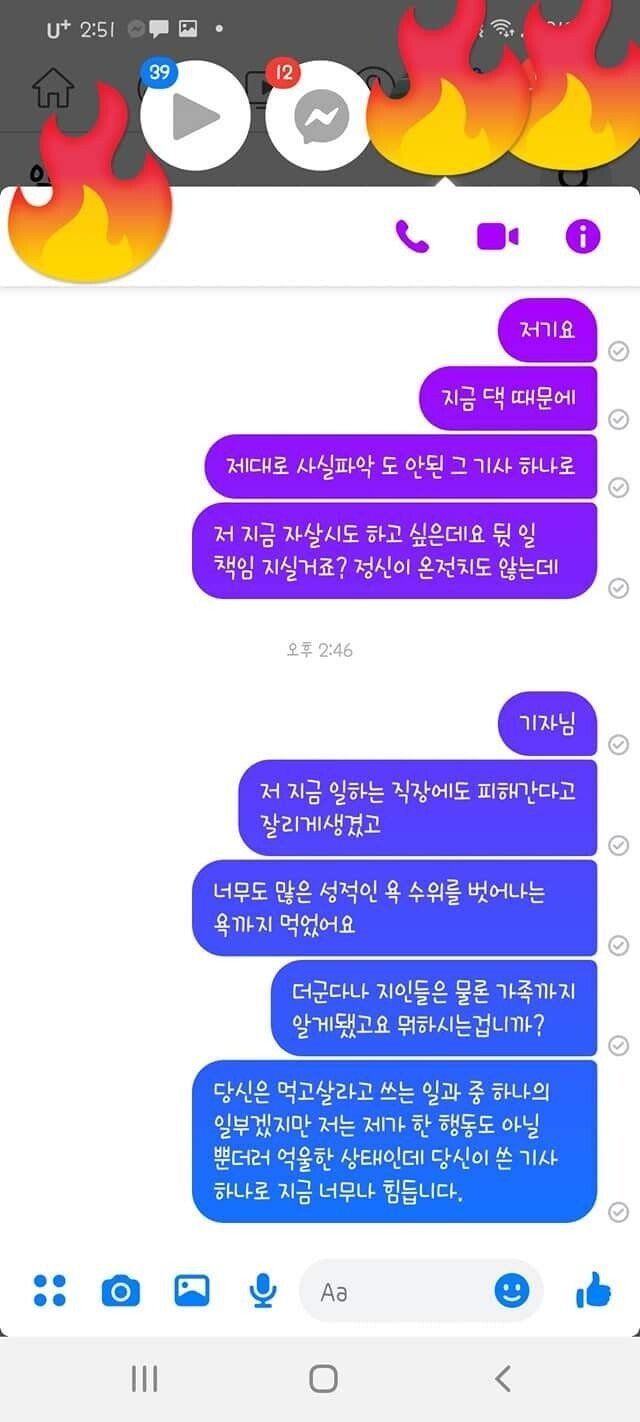The width and height of the screenshot is (640, 1422).
Task: Open the Watch video tab with 39 badge
Action: point(195,116)
